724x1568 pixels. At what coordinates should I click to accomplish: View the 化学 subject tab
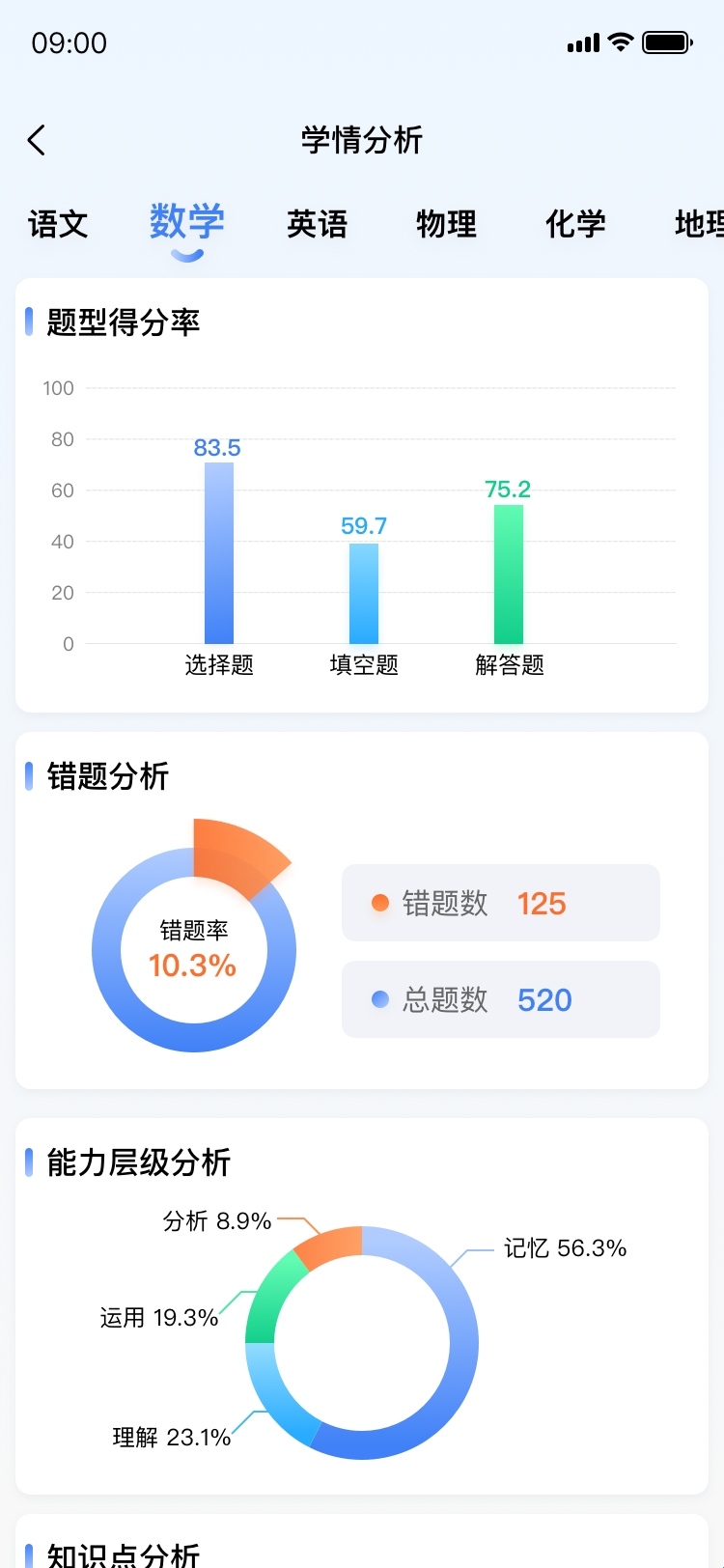click(575, 224)
